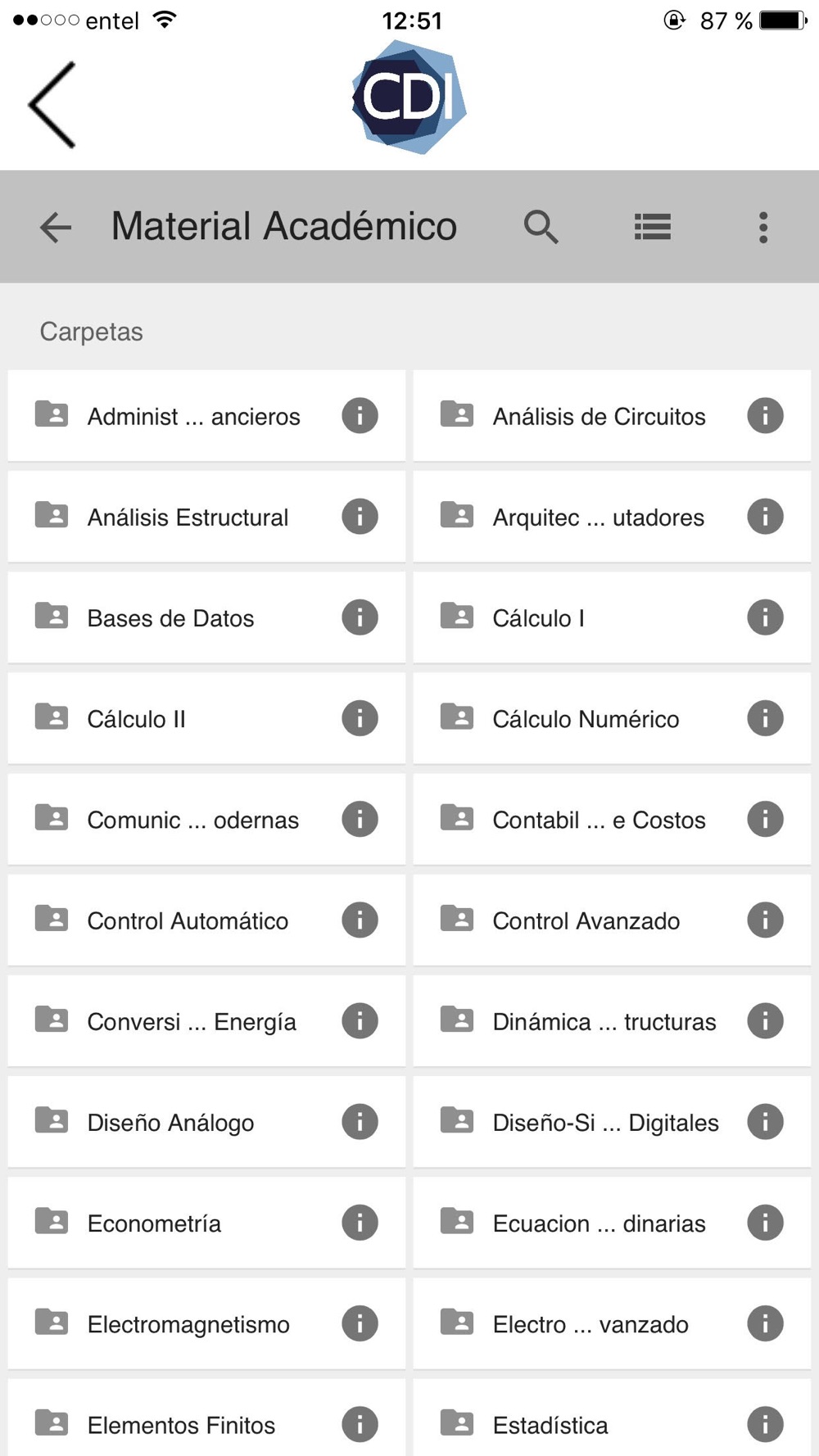Viewport: 819px width, 1456px height.
Task: Show info for Análisis Estructural folder
Action: [360, 517]
